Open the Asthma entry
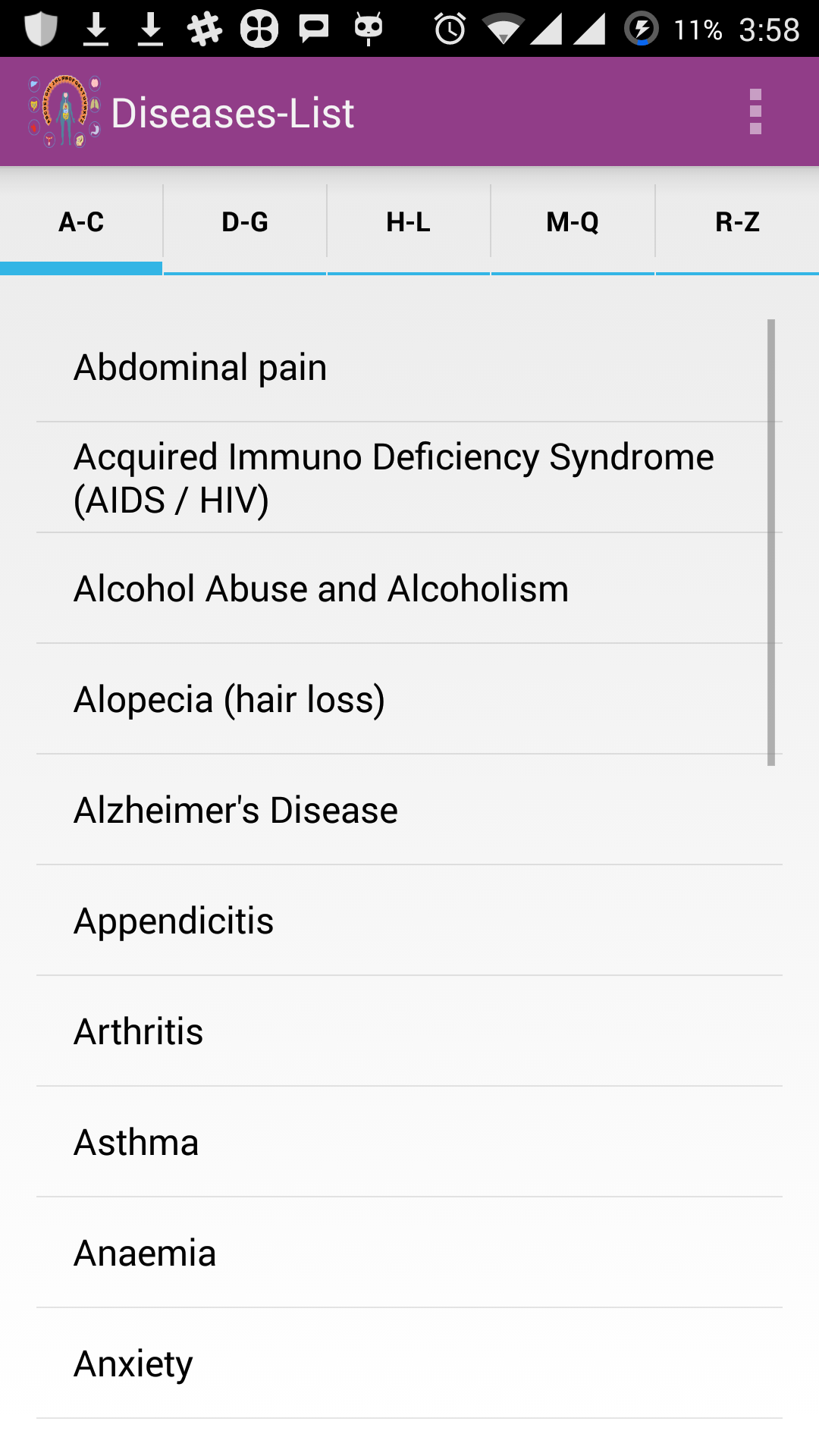The height and width of the screenshot is (1456, 819). pos(136,1143)
